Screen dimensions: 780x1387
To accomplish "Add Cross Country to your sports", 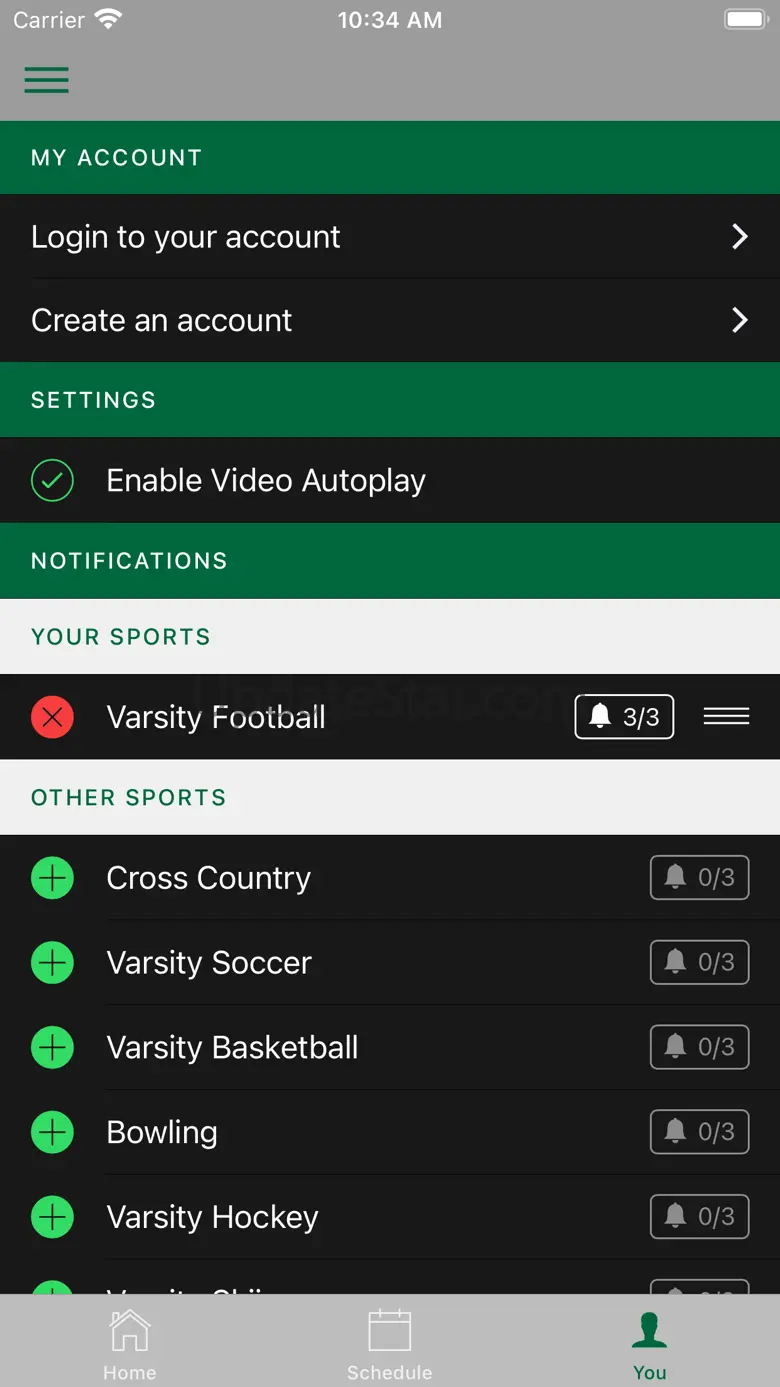I will (x=52, y=879).
